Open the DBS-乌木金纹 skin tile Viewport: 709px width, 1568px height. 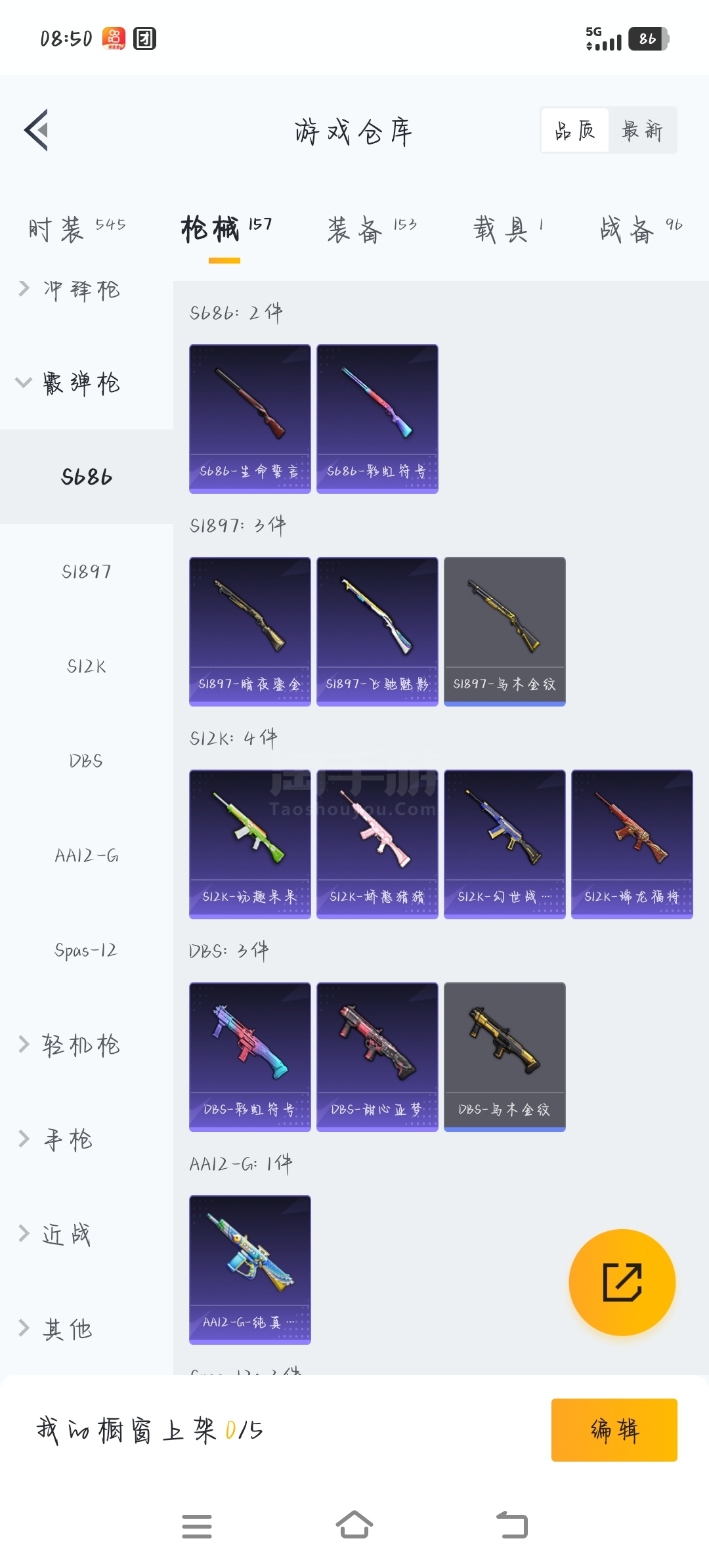[x=505, y=1057]
